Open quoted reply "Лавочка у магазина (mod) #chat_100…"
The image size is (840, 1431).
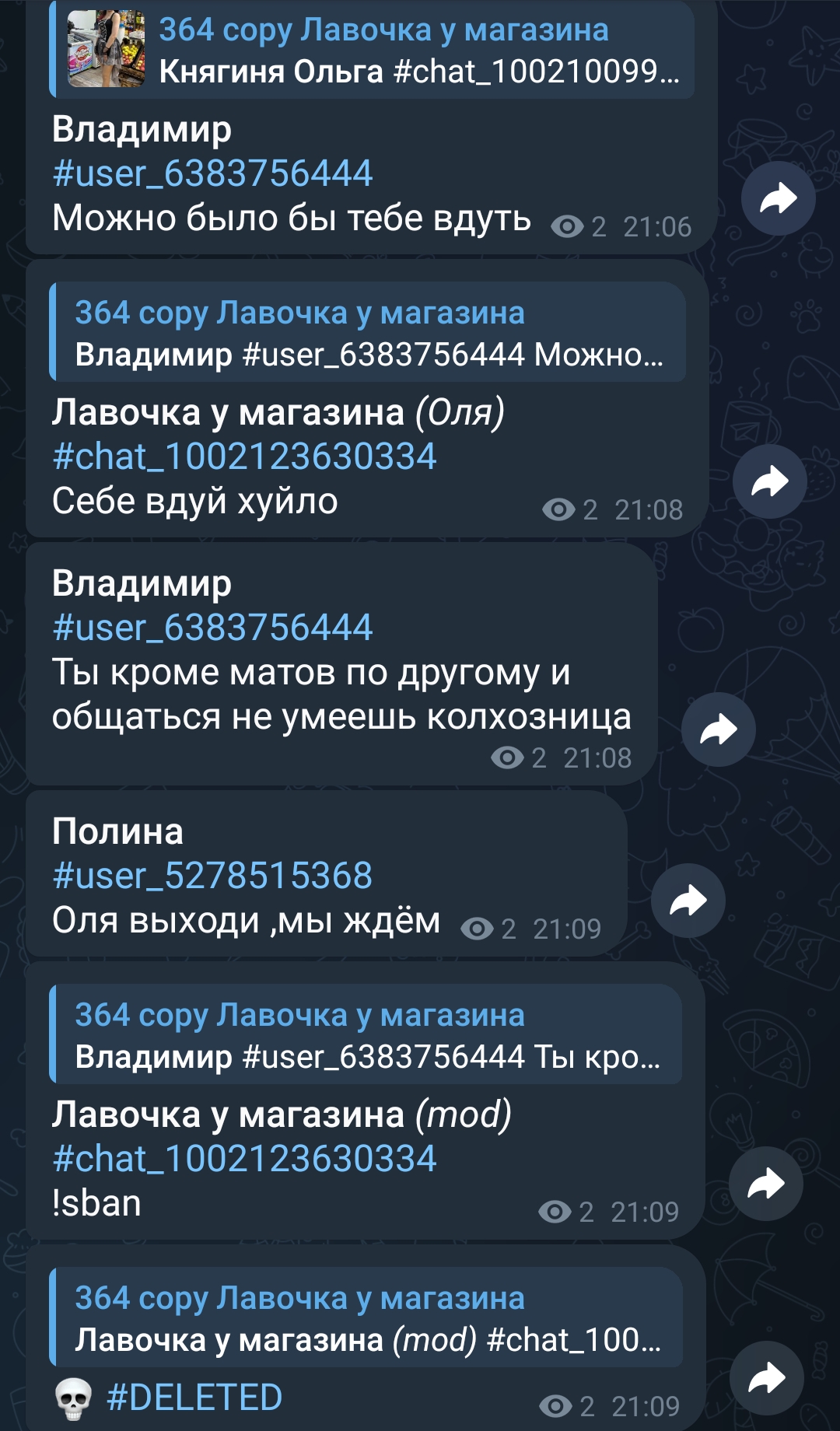click(366, 1317)
